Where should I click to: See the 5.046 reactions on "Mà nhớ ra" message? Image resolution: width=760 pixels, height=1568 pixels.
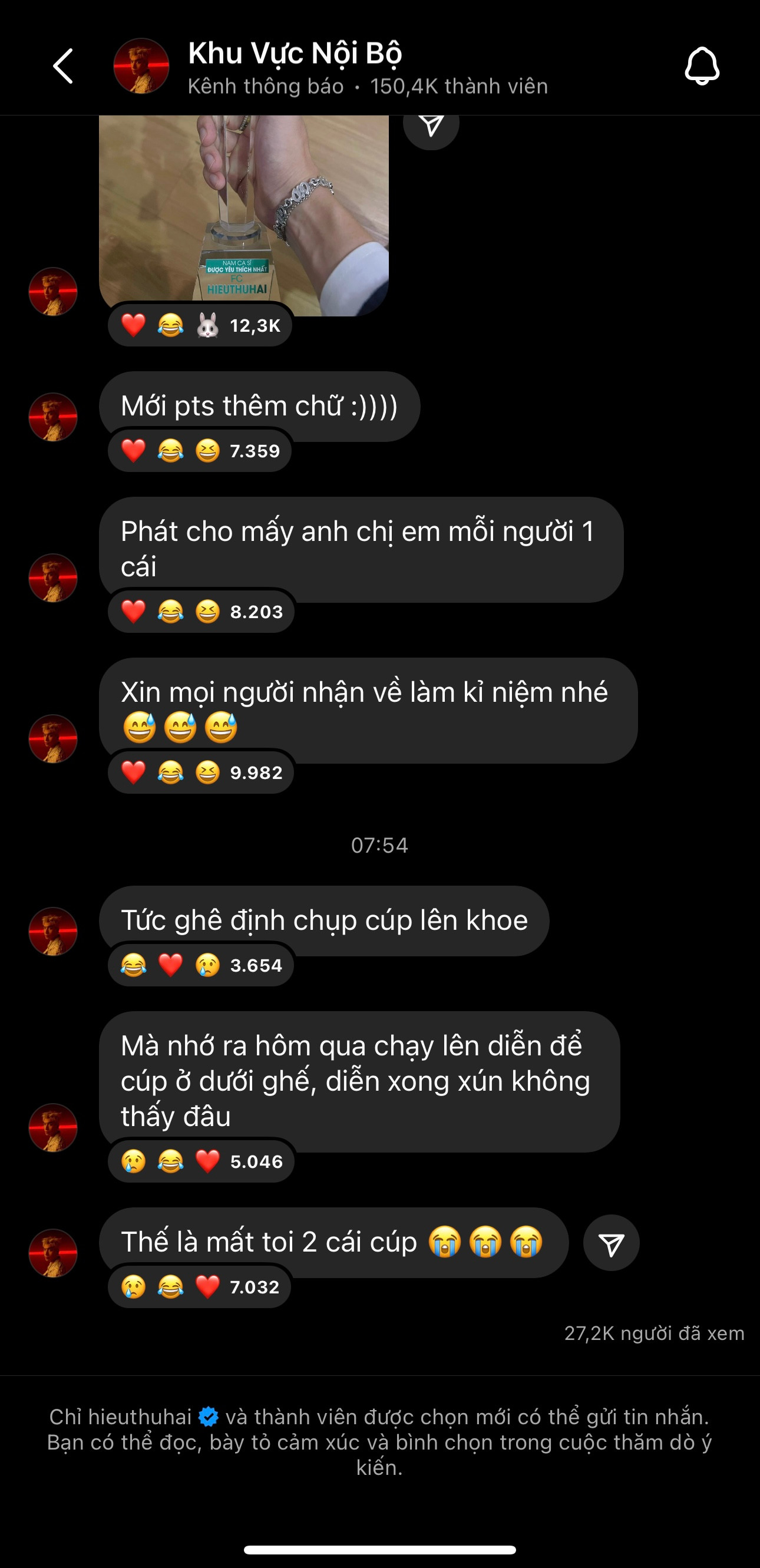pos(201,1161)
